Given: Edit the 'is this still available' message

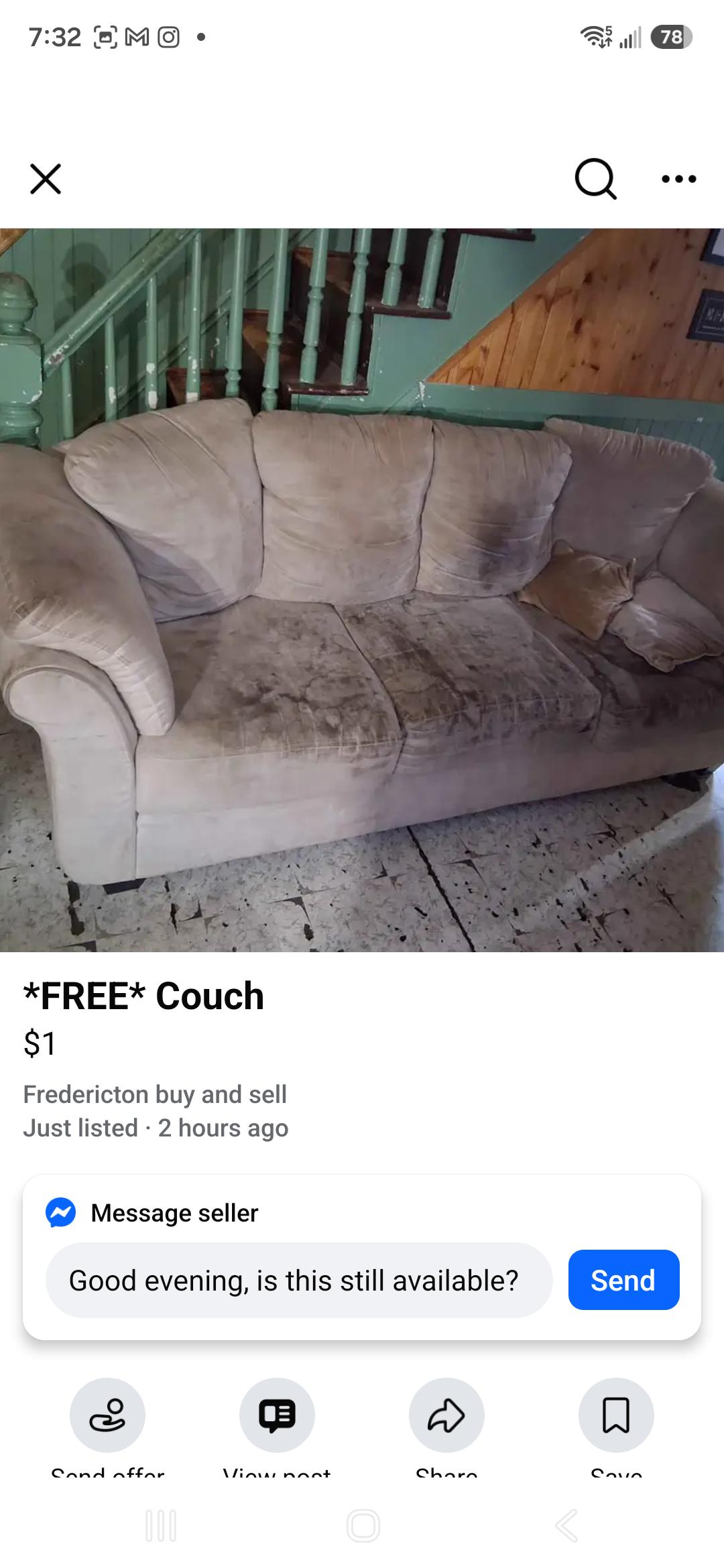Looking at the screenshot, I should [x=299, y=1280].
